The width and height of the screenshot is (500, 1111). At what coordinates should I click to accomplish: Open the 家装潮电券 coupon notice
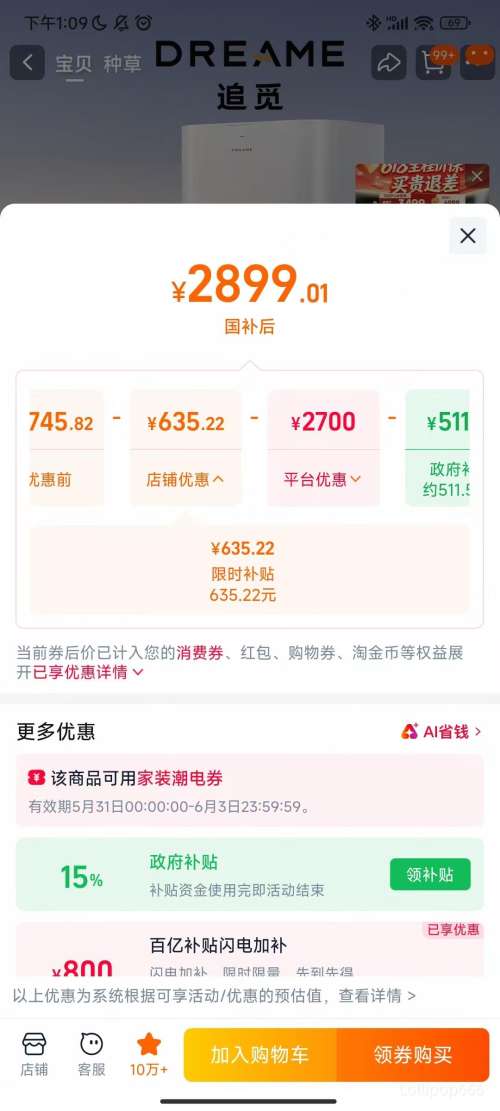[x=249, y=790]
